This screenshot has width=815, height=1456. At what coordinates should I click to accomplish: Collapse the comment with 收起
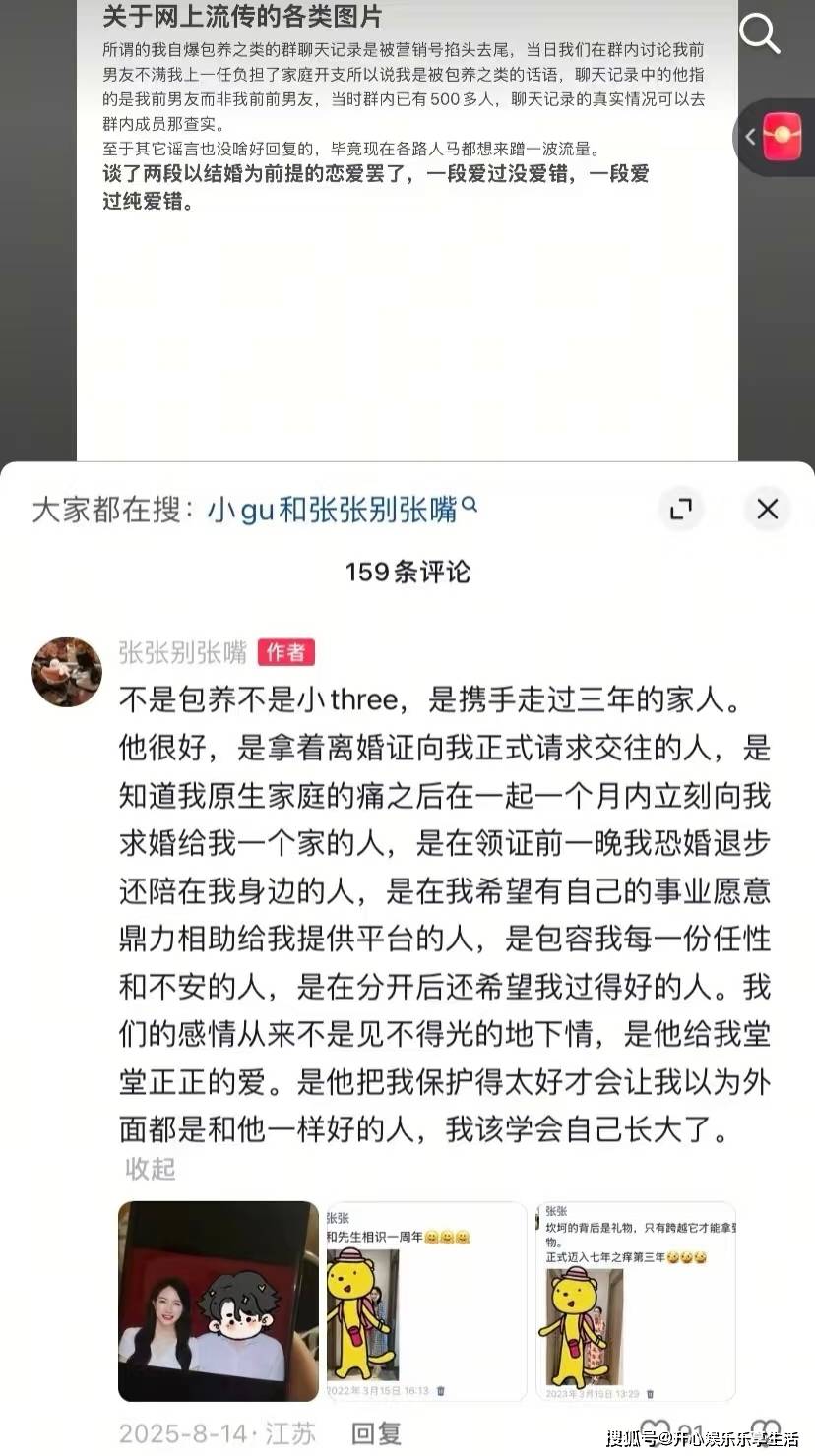[150, 1169]
